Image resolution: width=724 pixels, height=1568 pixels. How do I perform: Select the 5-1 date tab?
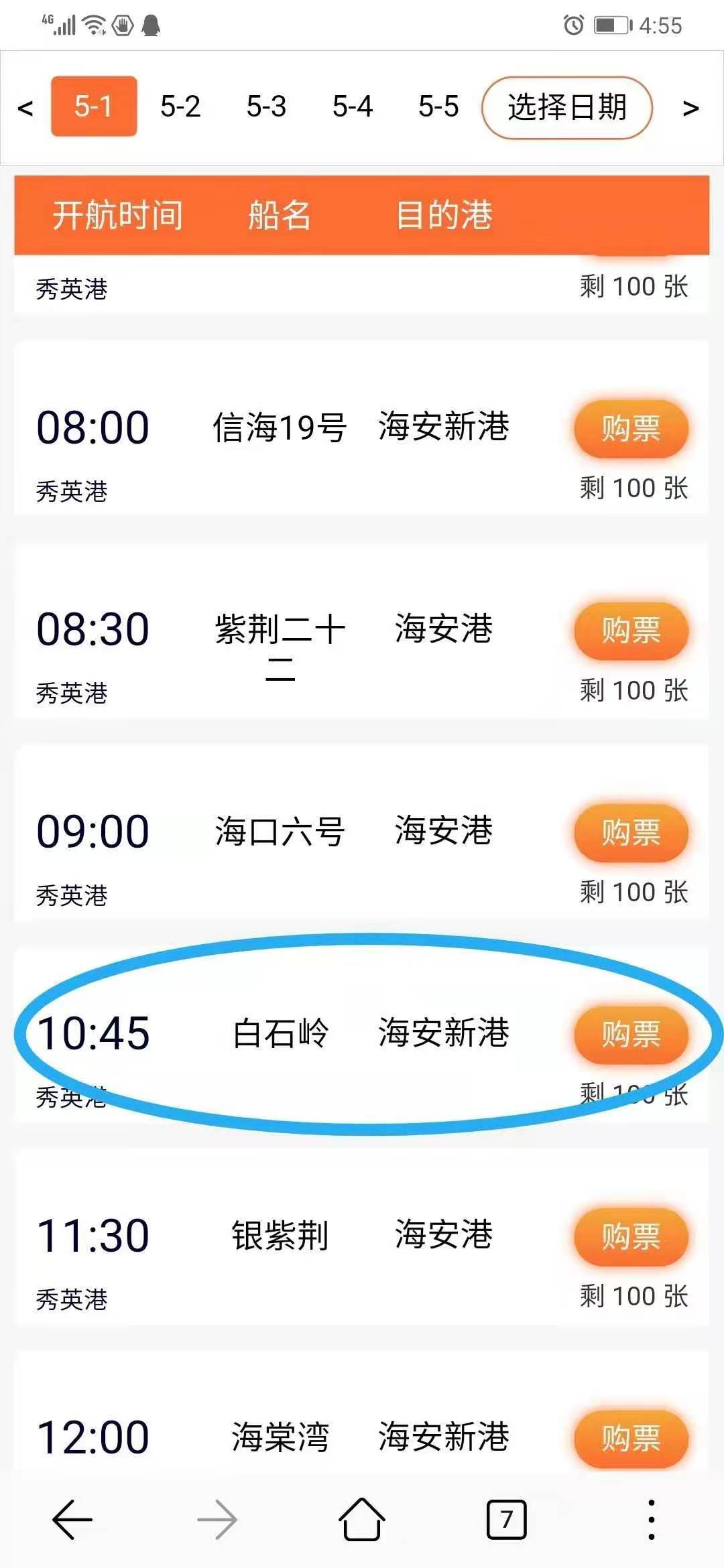(94, 107)
